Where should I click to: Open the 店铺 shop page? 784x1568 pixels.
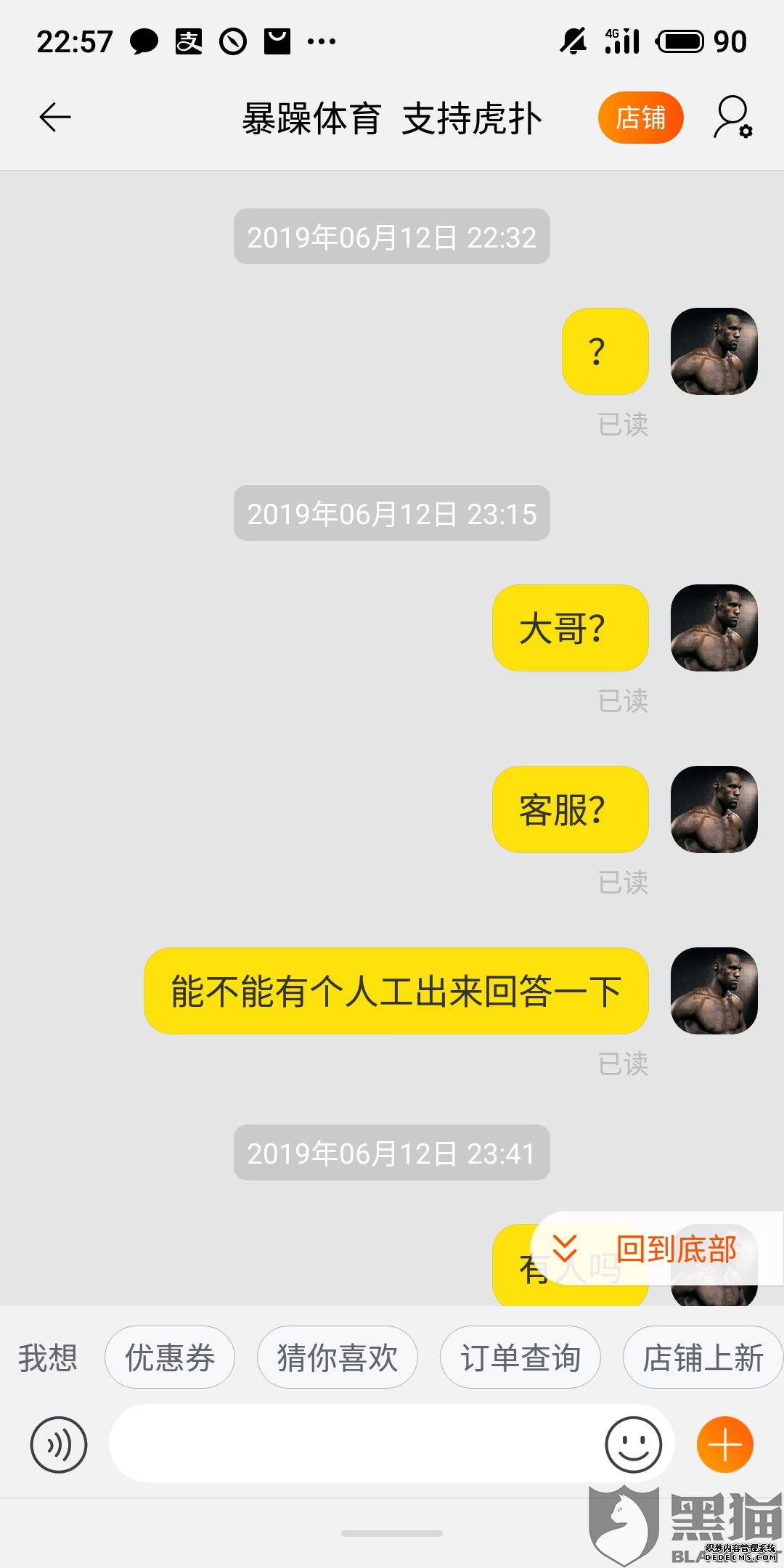(x=640, y=118)
